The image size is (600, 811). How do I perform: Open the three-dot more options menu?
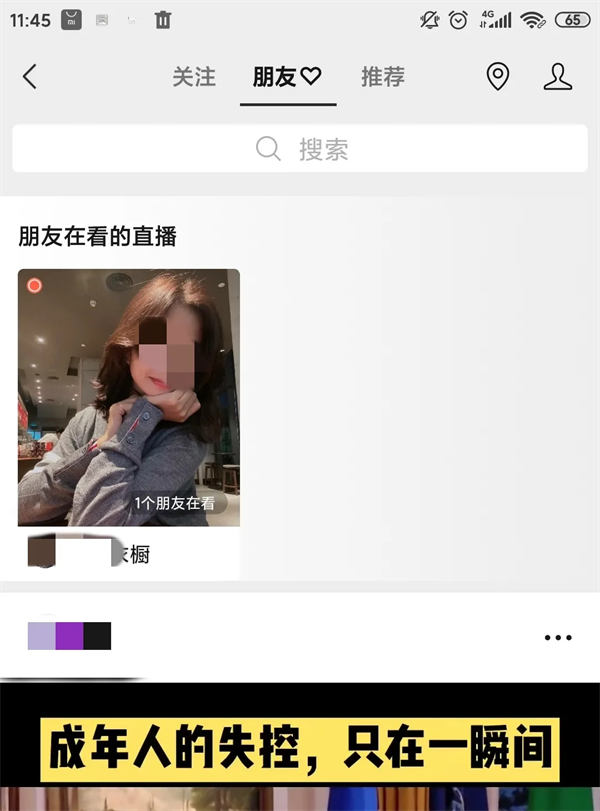point(558,637)
